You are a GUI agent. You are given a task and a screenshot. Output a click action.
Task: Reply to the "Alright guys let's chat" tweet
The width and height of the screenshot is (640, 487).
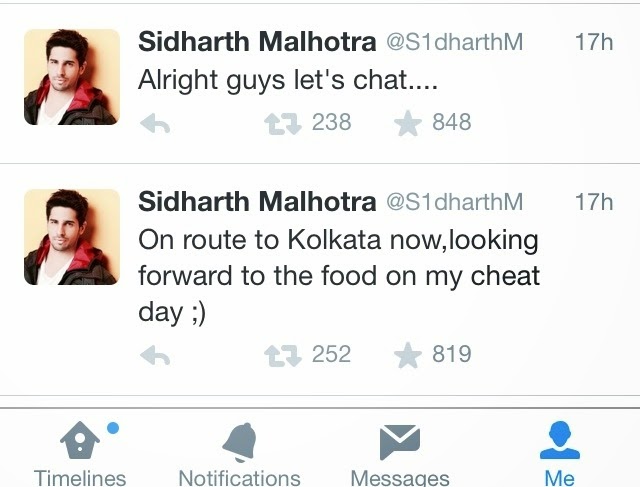tap(155, 124)
